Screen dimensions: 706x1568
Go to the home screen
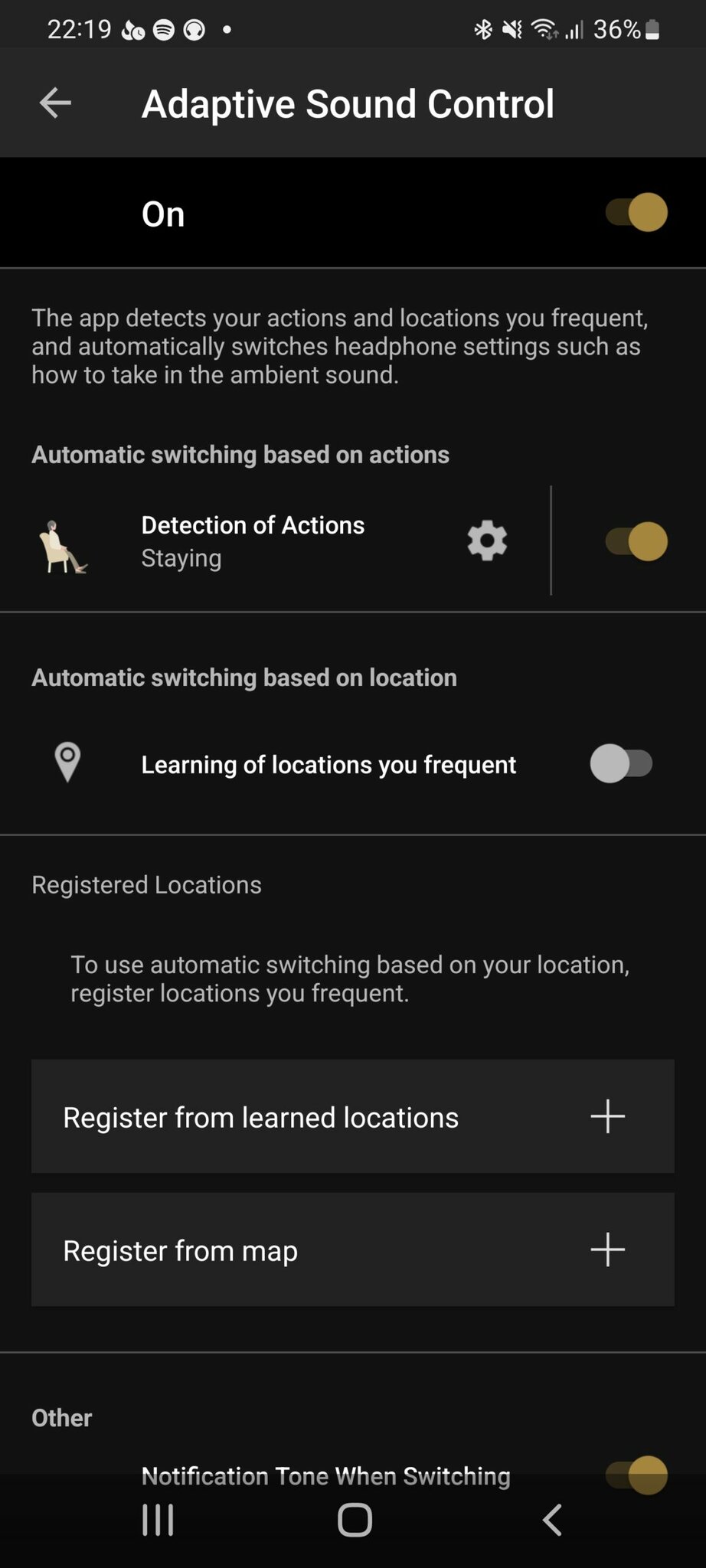point(355,1520)
